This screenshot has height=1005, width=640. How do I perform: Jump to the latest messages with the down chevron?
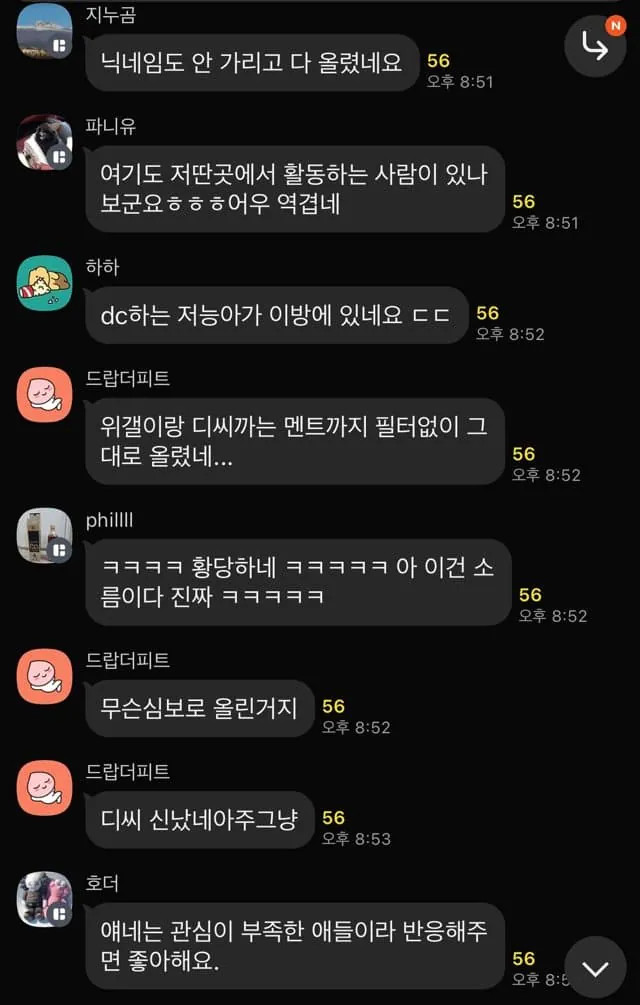click(x=595, y=966)
